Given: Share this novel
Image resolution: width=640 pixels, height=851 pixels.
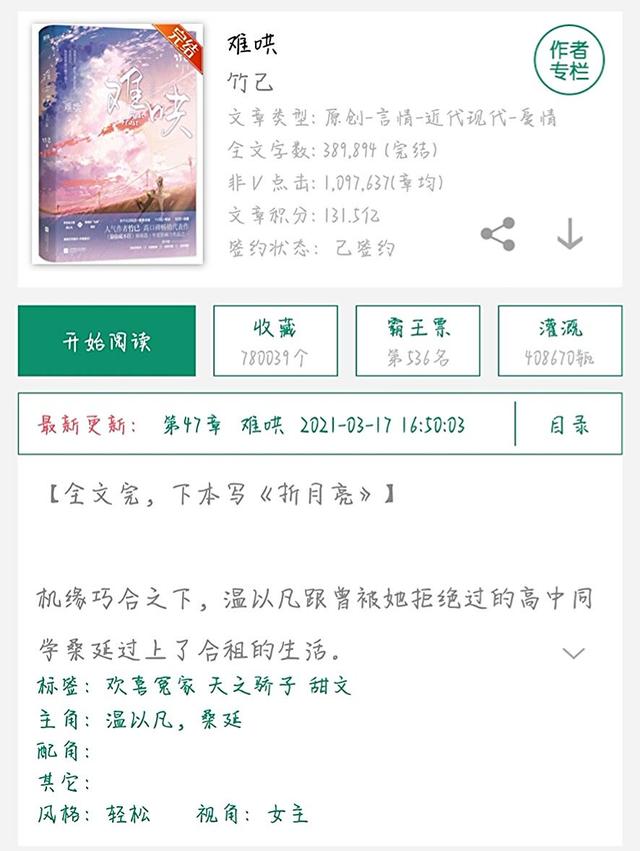Looking at the screenshot, I should coord(497,234).
